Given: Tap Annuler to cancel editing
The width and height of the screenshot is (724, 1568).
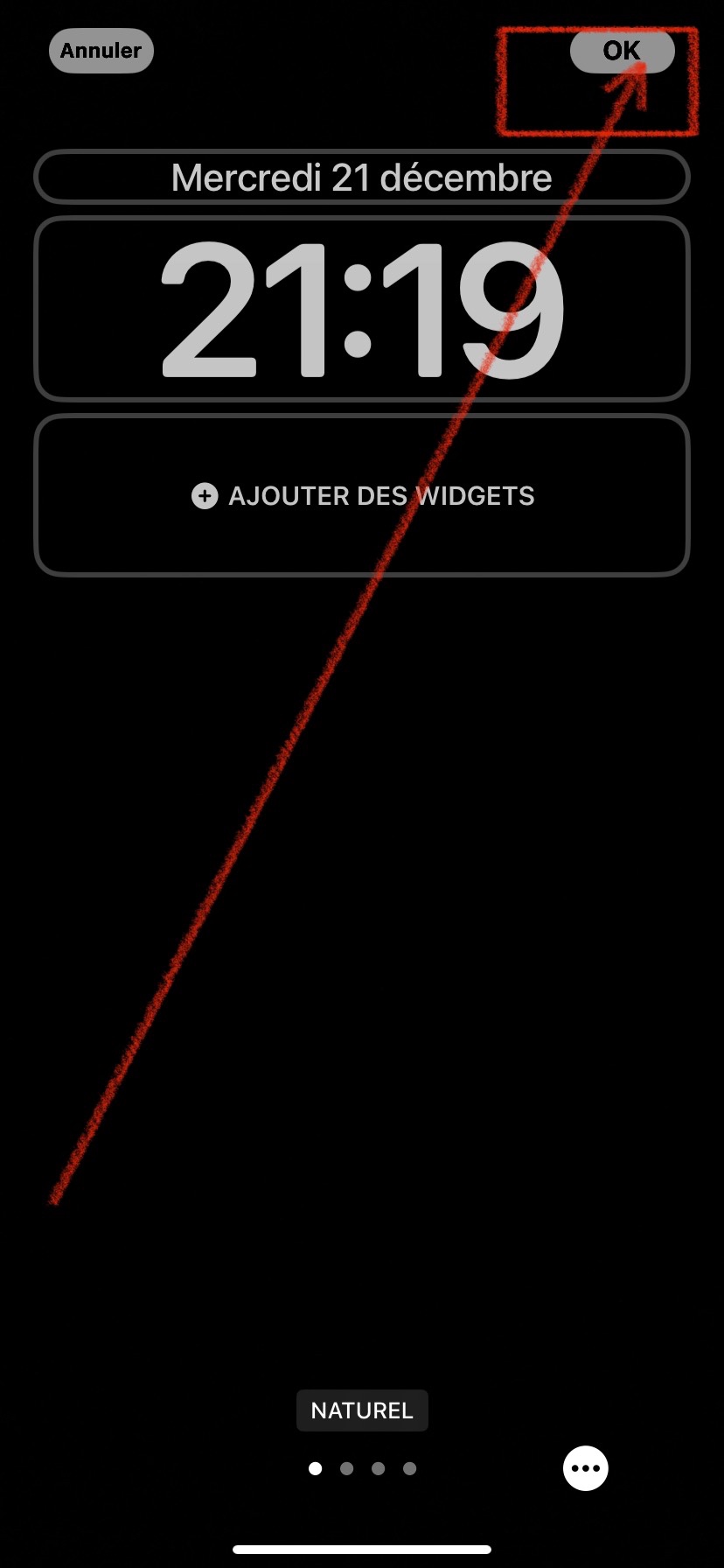Looking at the screenshot, I should click(x=101, y=51).
